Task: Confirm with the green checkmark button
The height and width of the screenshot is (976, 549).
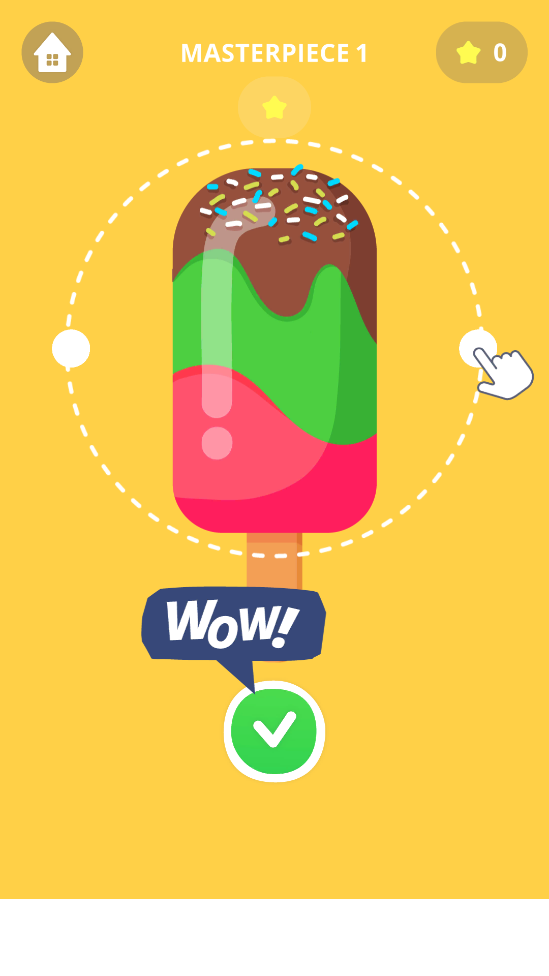Action: (274, 731)
